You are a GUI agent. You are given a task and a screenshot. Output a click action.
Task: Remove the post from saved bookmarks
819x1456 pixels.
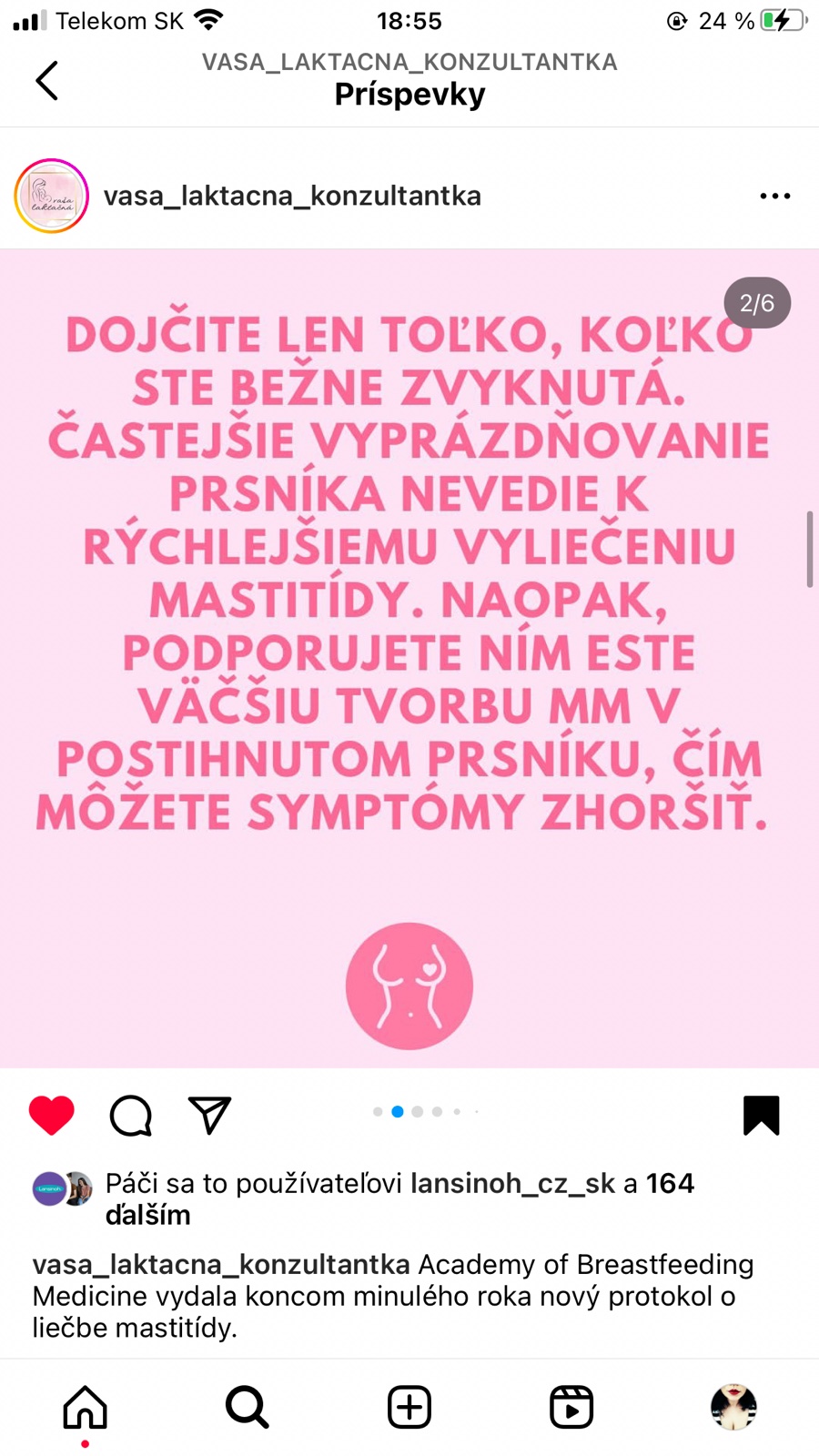click(x=761, y=1115)
